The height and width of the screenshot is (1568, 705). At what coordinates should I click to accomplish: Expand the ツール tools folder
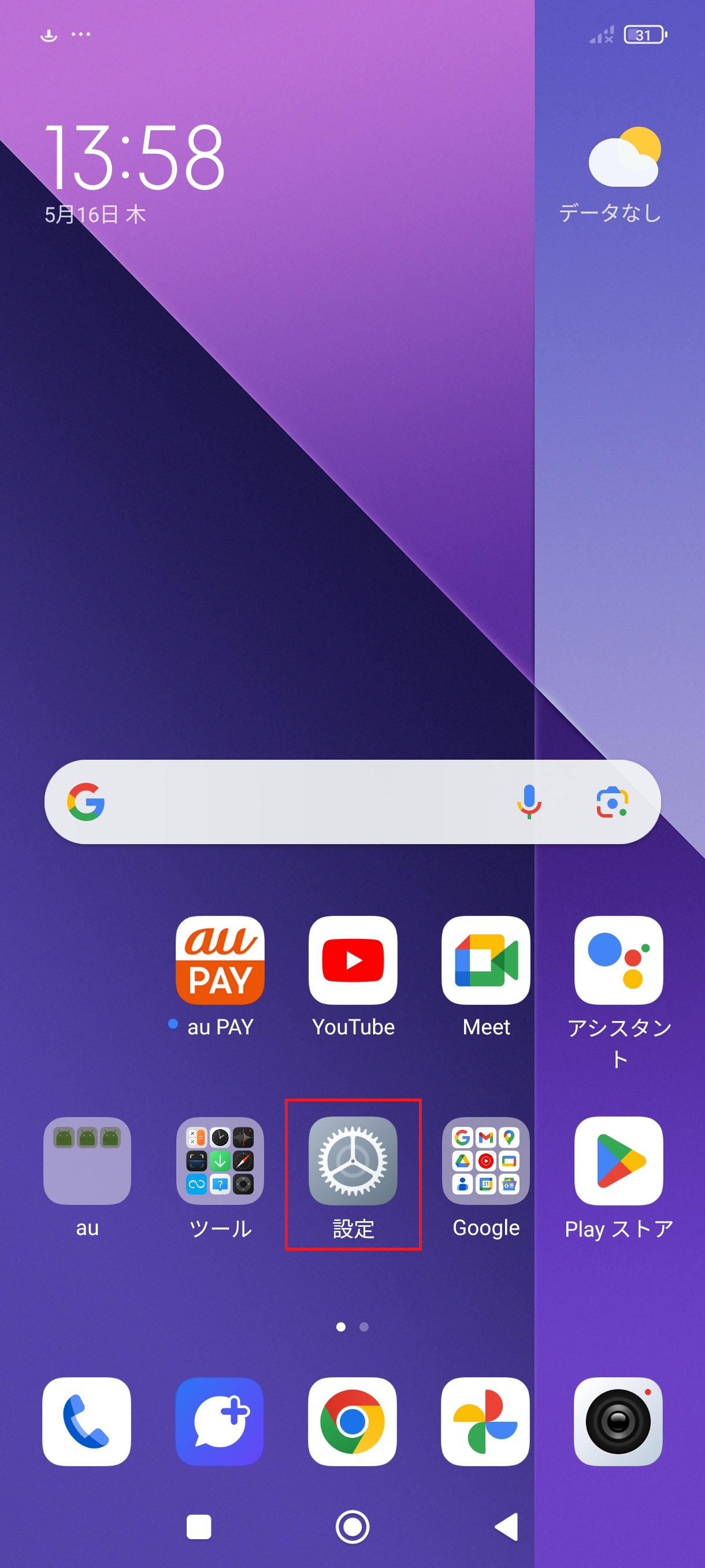pyautogui.click(x=220, y=1162)
